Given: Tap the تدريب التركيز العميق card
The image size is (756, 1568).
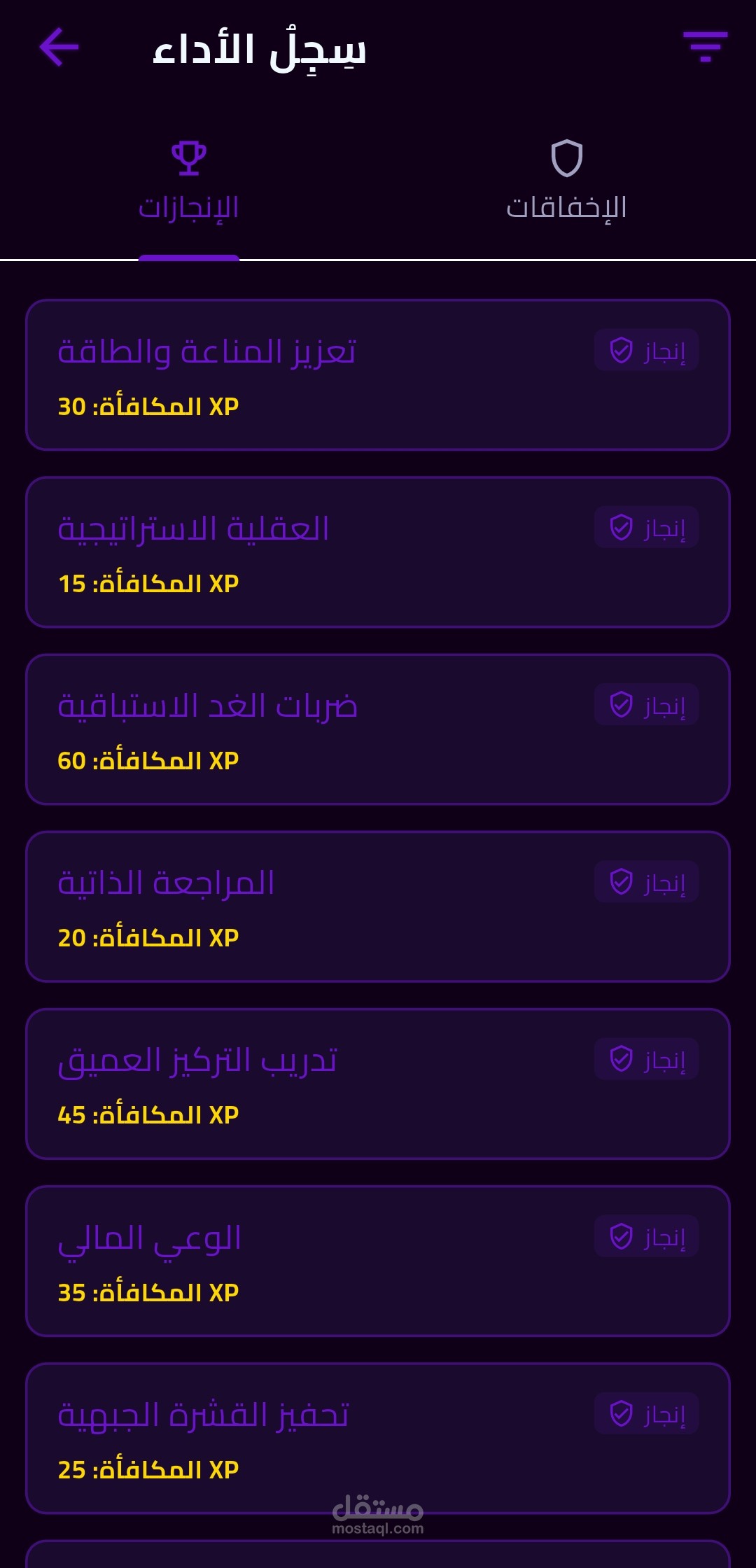Looking at the screenshot, I should (378, 1084).
